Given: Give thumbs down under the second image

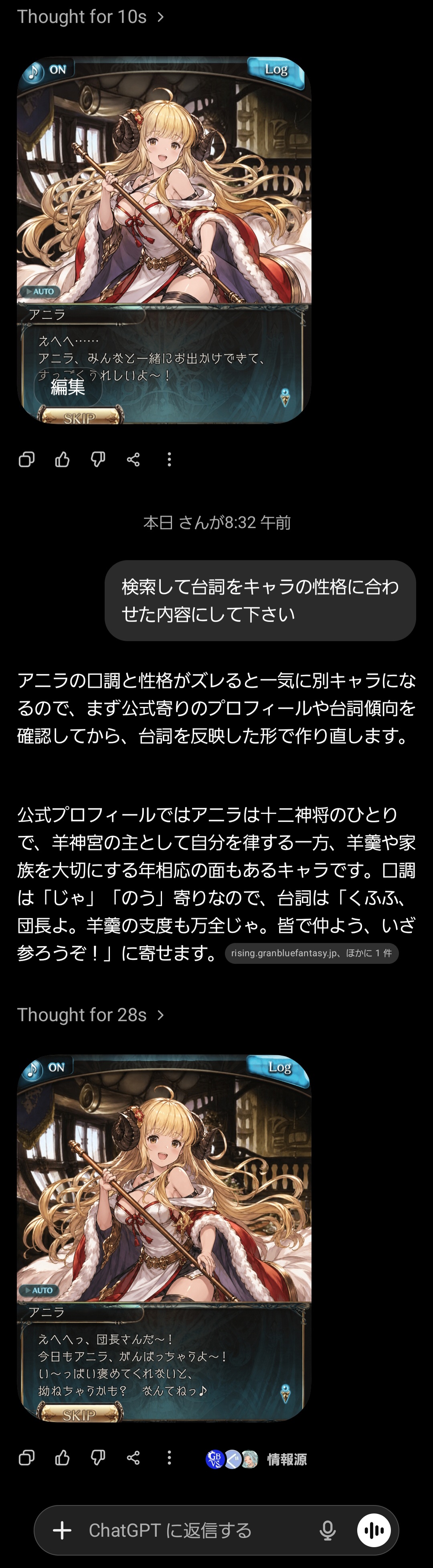Looking at the screenshot, I should pos(97,1457).
